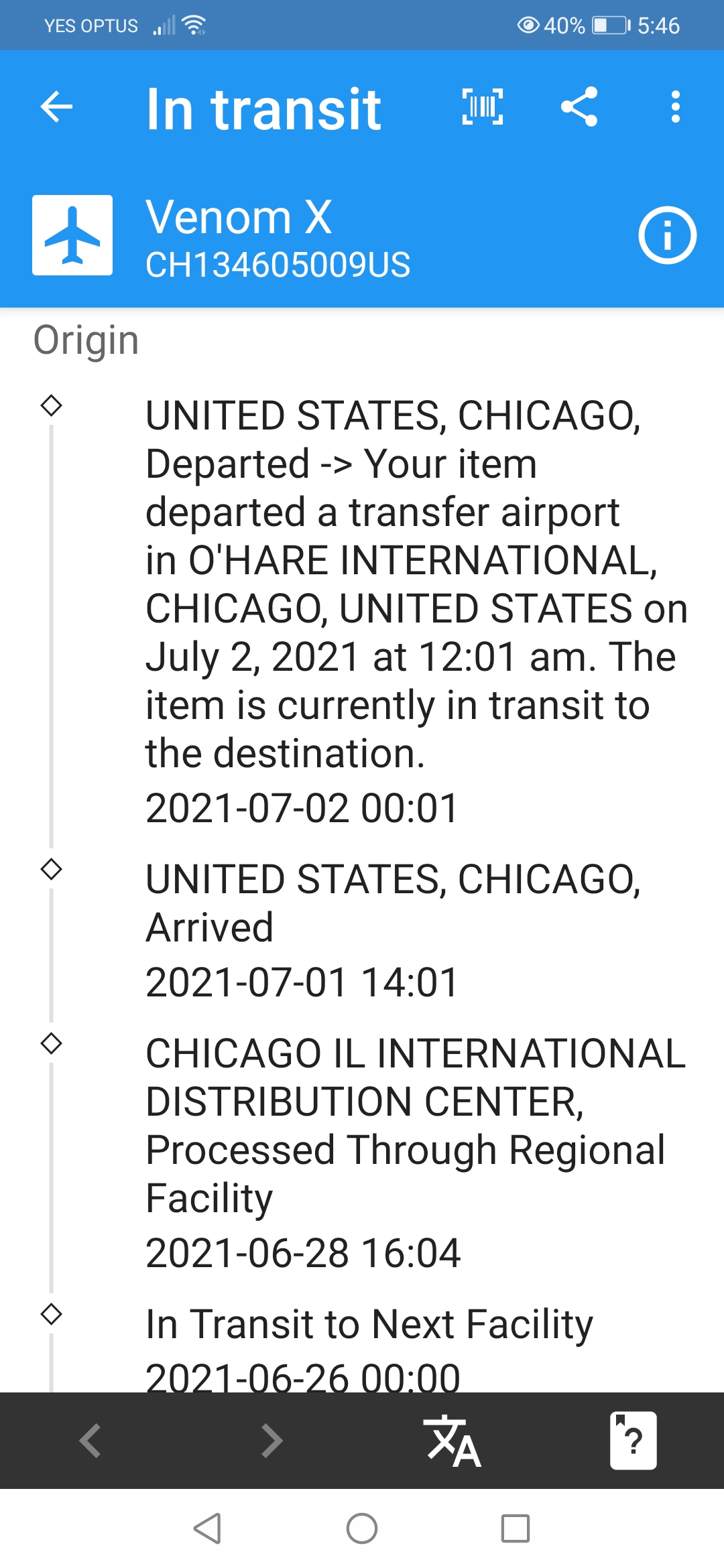Show recent apps
This screenshot has width=724, height=1568.
tap(516, 1528)
